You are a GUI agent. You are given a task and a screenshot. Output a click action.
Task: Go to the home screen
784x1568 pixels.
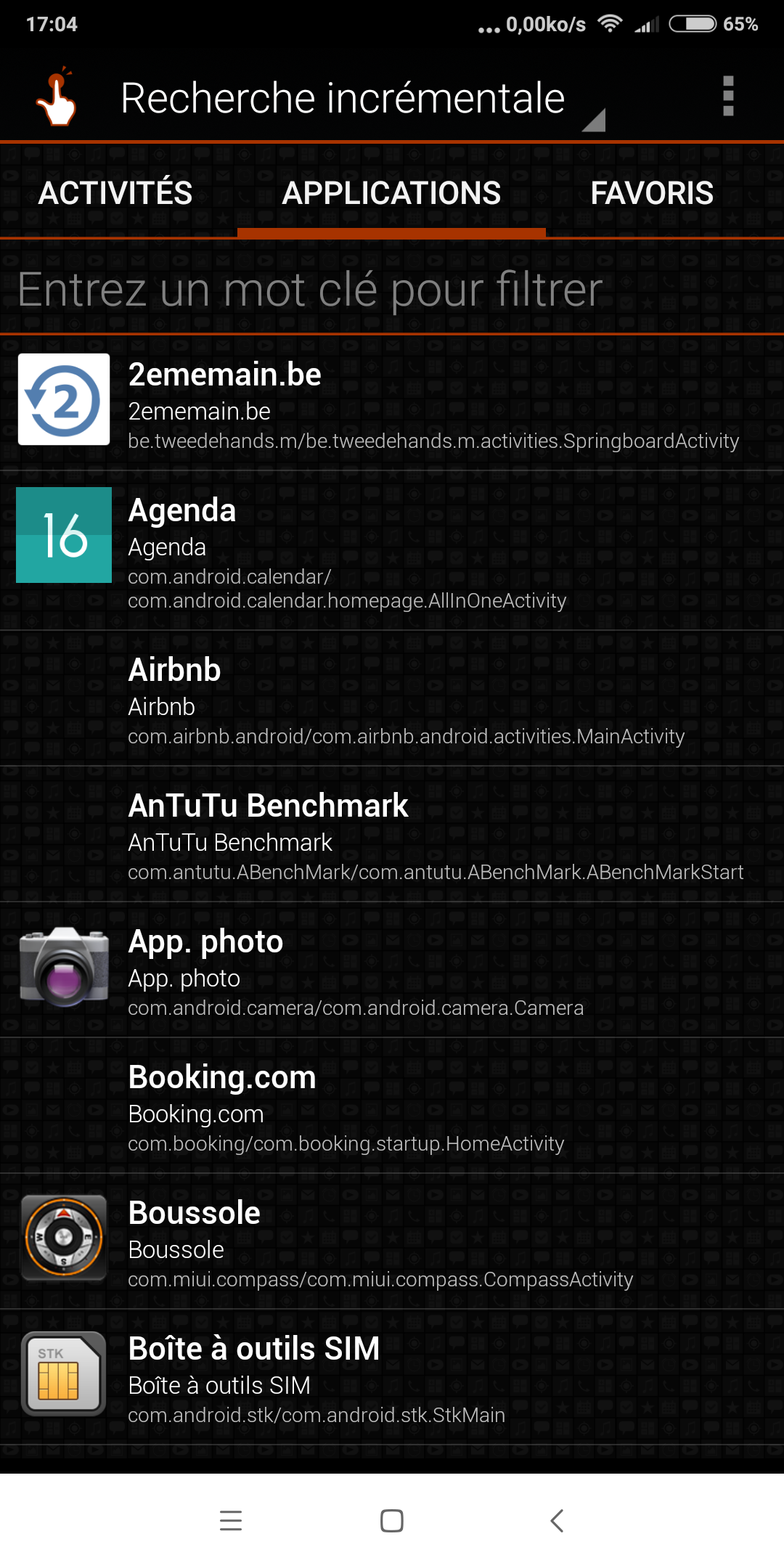click(392, 1521)
